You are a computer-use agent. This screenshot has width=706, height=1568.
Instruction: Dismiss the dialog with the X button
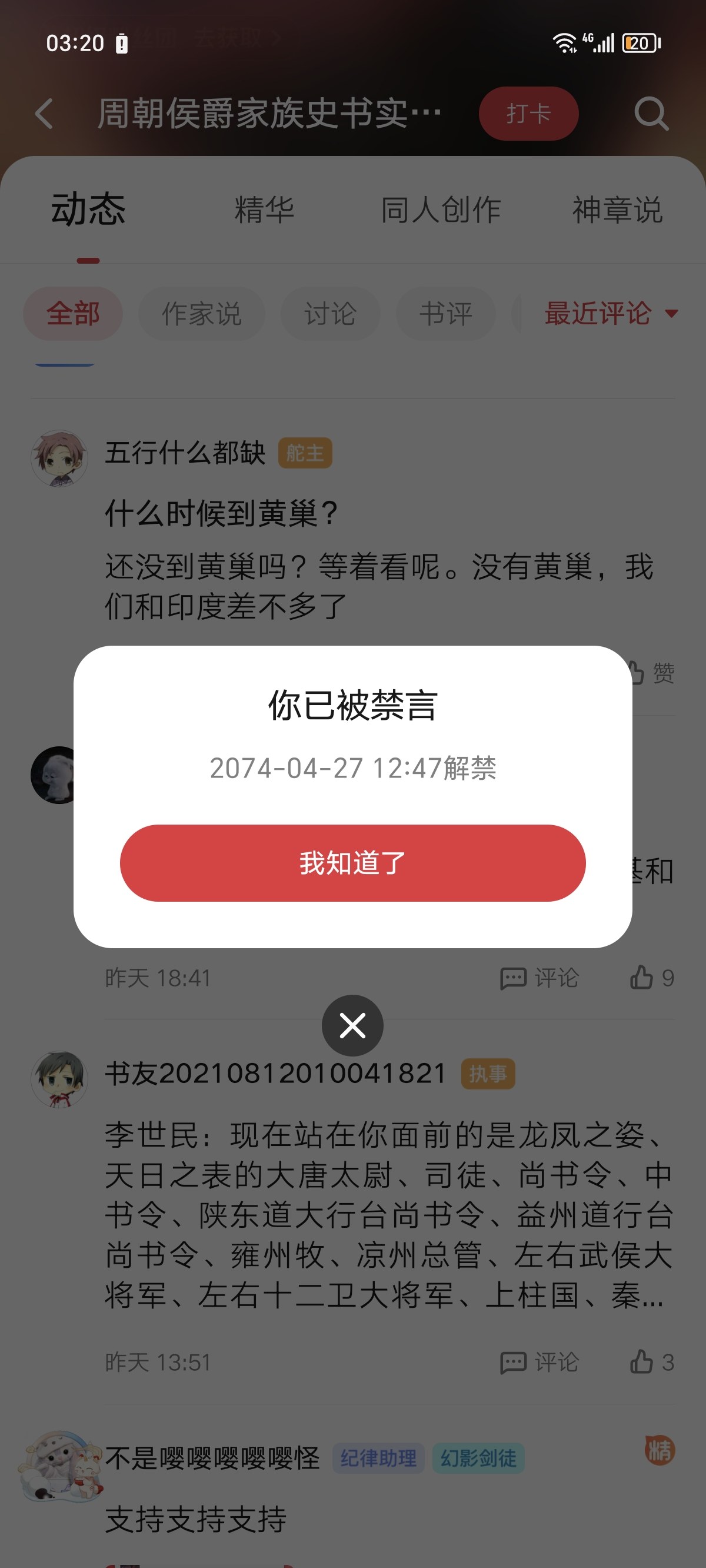point(352,1026)
